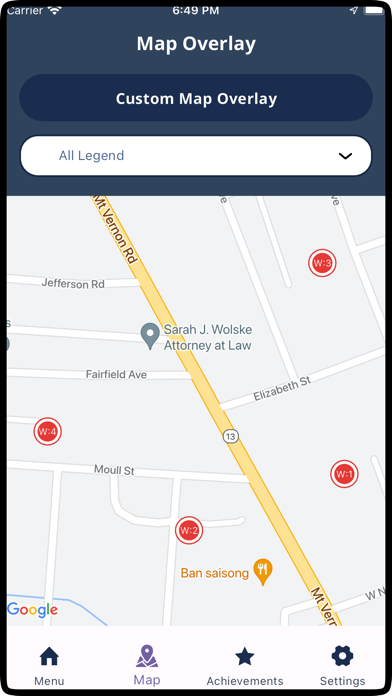Go to the Menu tab

49,665
